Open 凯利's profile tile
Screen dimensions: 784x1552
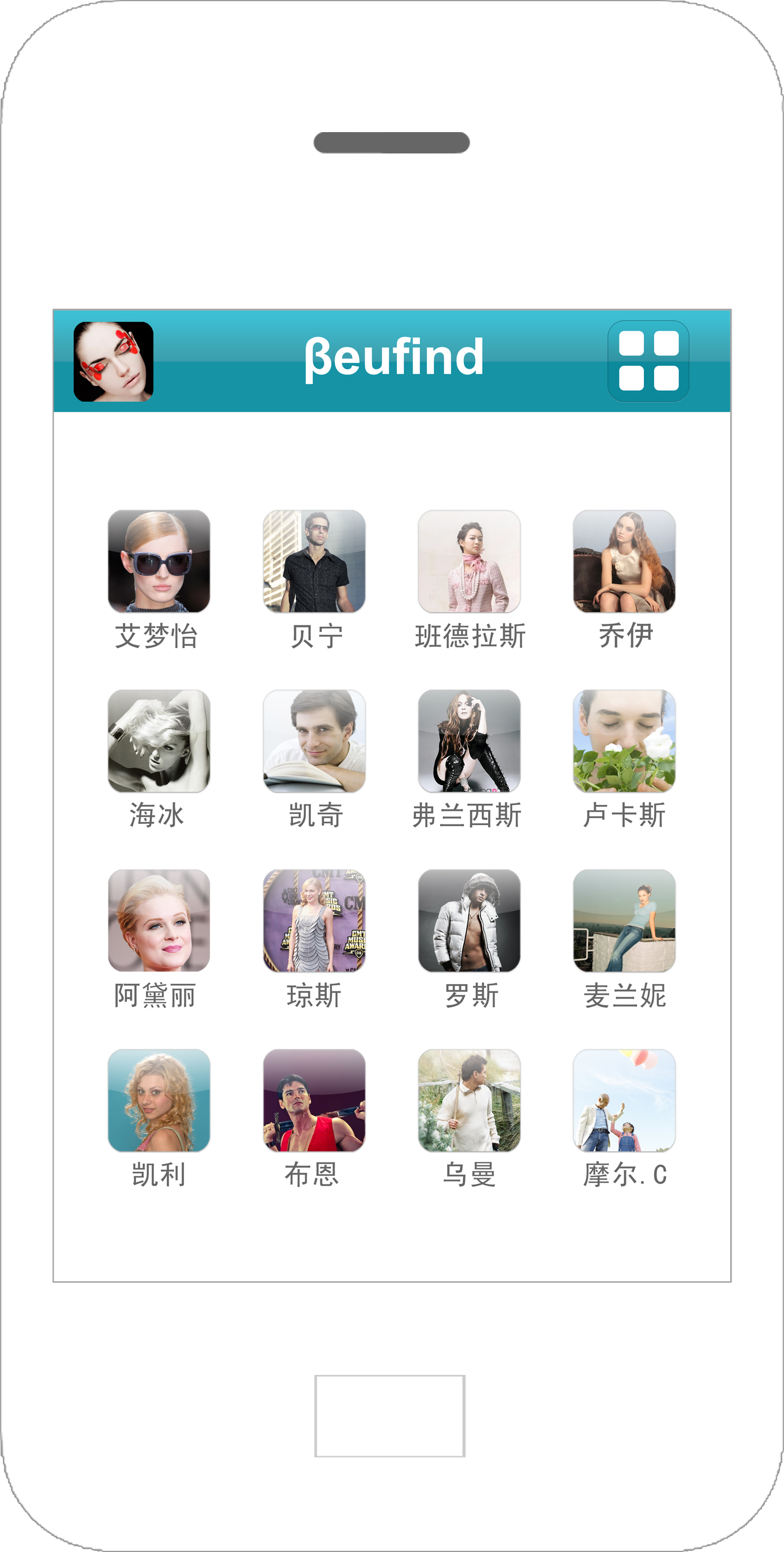coord(159,1100)
